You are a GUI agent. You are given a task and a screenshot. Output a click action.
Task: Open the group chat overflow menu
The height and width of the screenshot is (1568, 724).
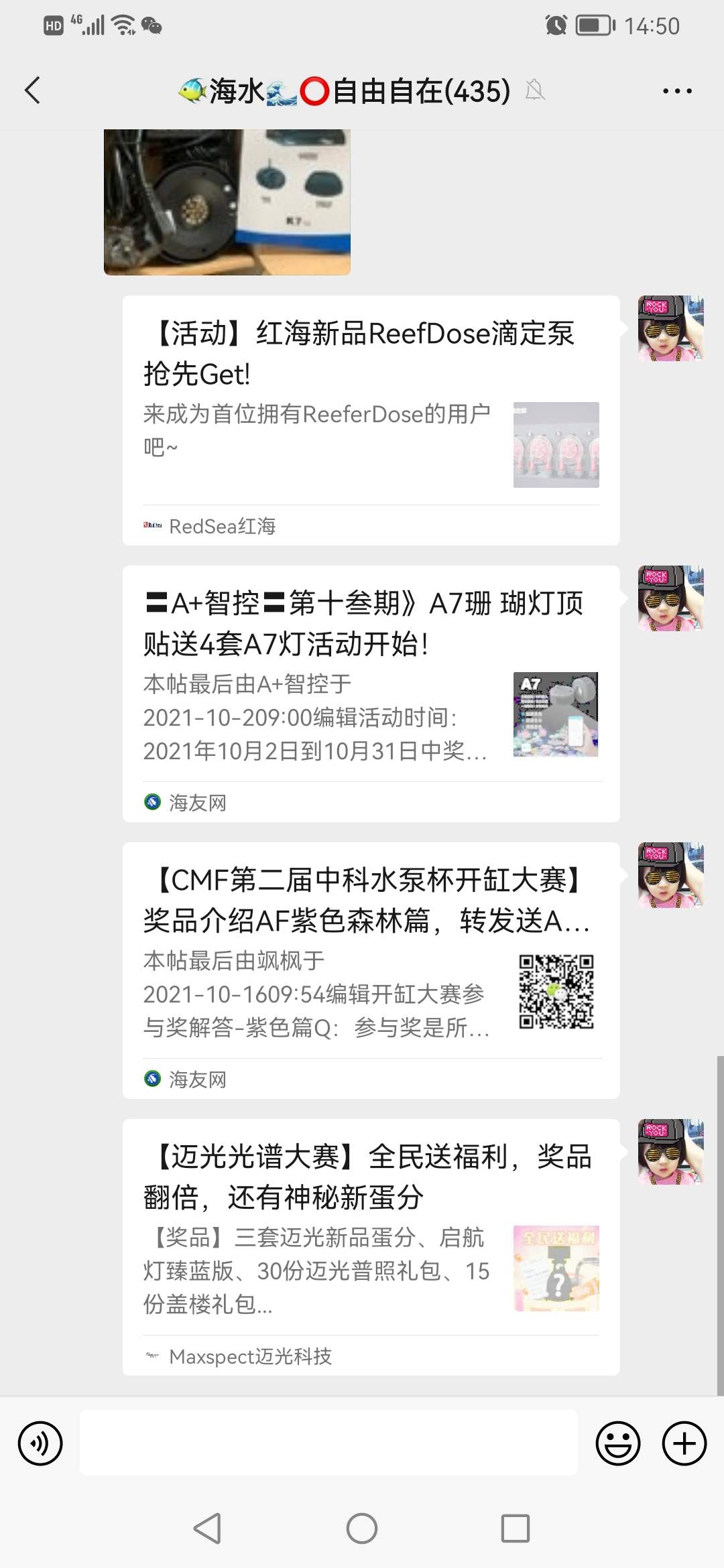point(676,90)
